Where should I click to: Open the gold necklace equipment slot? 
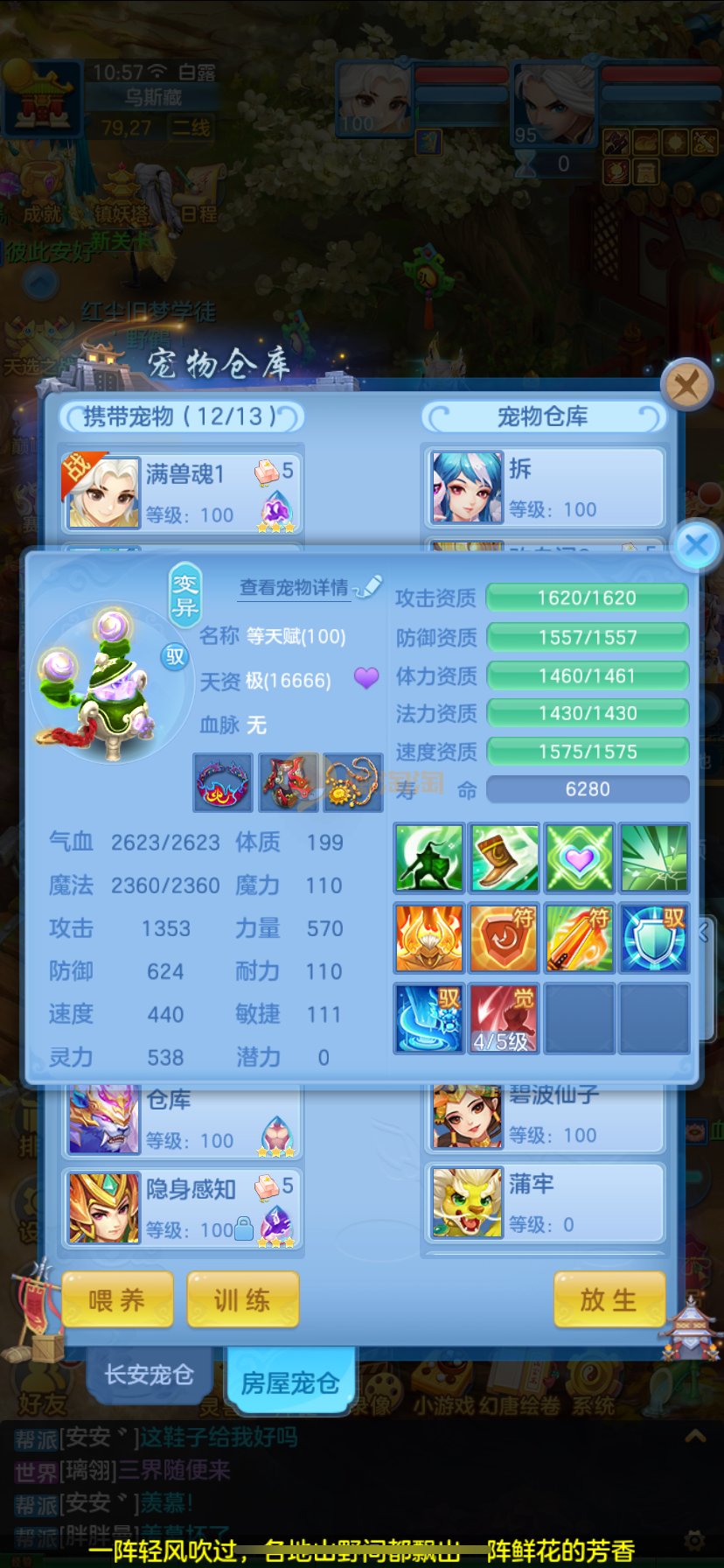click(x=352, y=782)
